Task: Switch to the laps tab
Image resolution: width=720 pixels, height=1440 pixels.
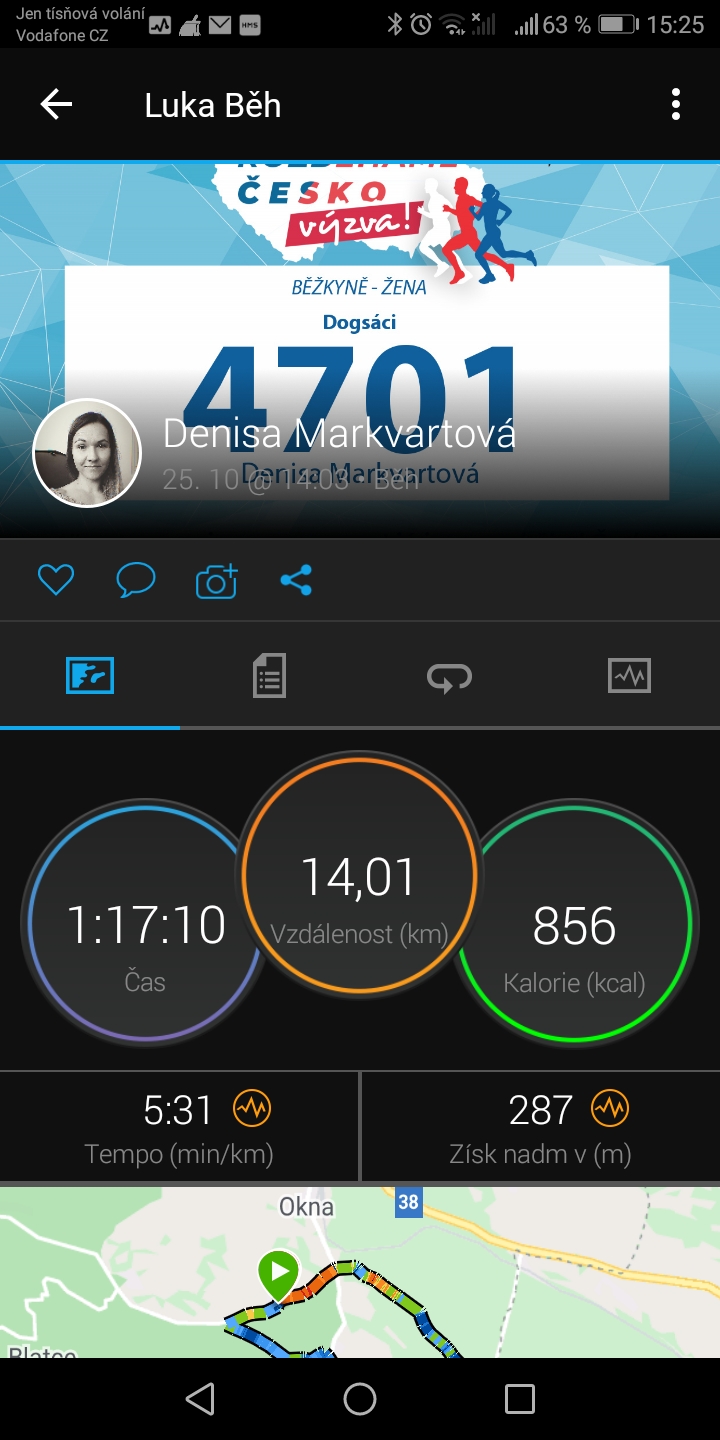Action: [449, 676]
